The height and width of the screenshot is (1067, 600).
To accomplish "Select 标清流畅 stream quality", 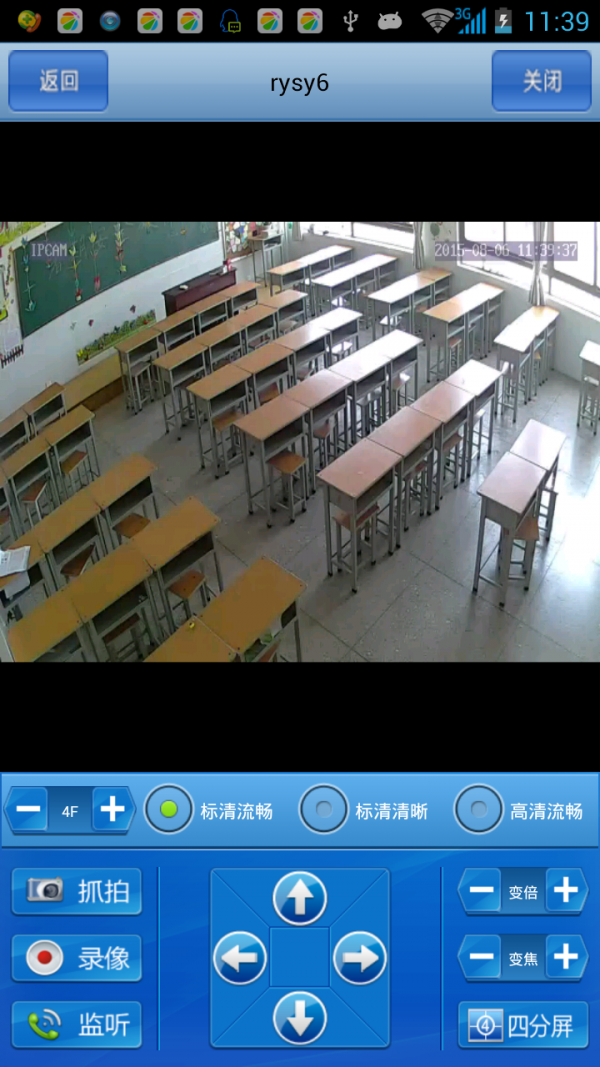I will tap(169, 809).
